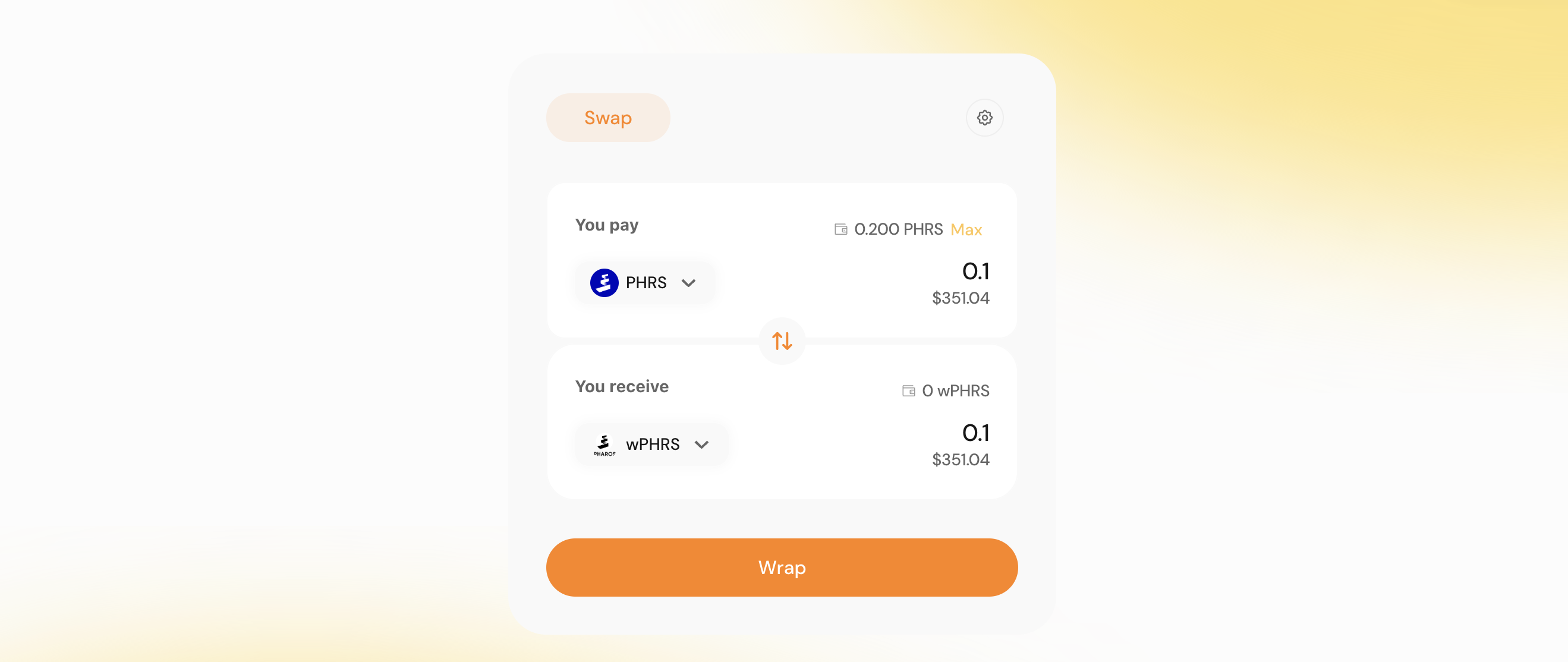Open the PHRS token dropdown
This screenshot has width=1568, height=662.
pyautogui.click(x=644, y=283)
